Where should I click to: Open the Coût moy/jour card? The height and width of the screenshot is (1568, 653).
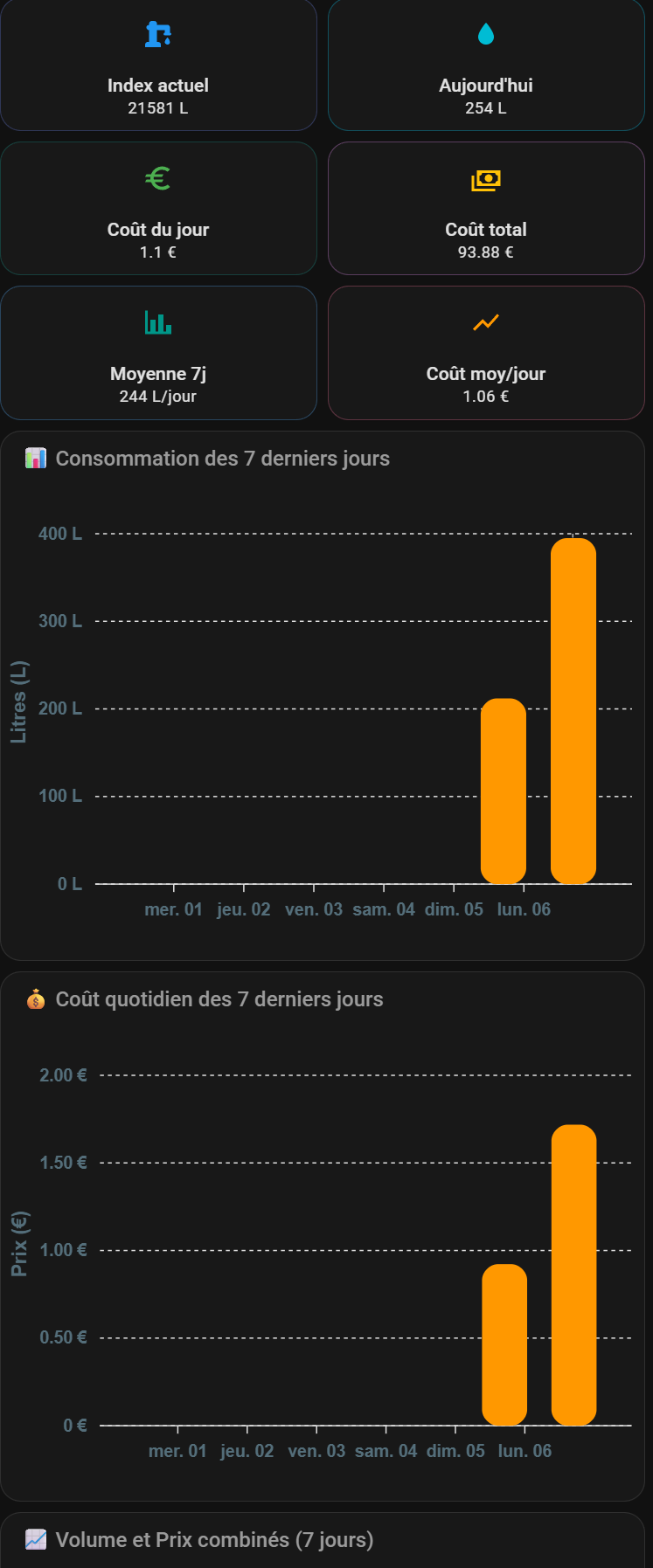(x=486, y=354)
